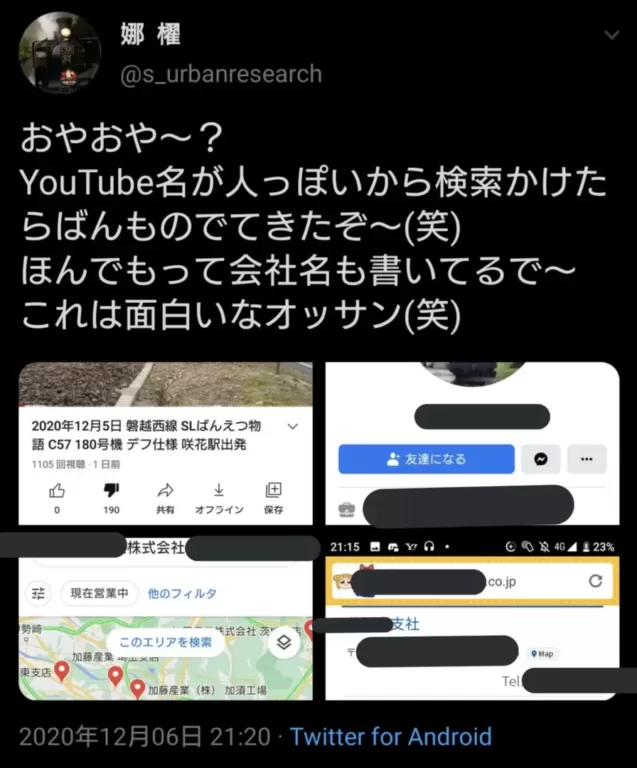This screenshot has height=768, width=637.
Task: Open the @s_urbanresearch profile handle
Action: pos(221,74)
